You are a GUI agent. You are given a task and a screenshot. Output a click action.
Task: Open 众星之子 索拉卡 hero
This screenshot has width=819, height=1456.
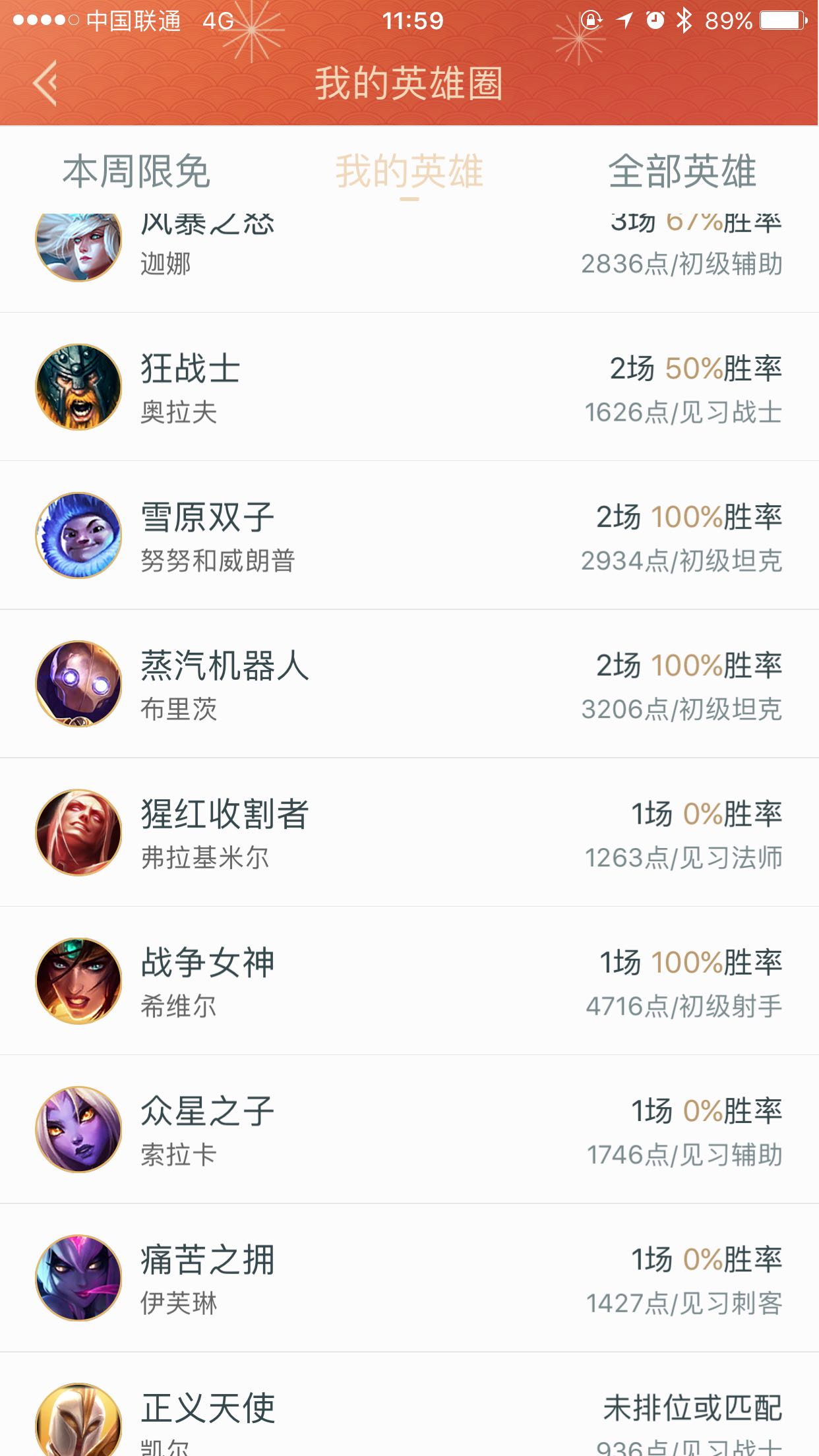(409, 1129)
